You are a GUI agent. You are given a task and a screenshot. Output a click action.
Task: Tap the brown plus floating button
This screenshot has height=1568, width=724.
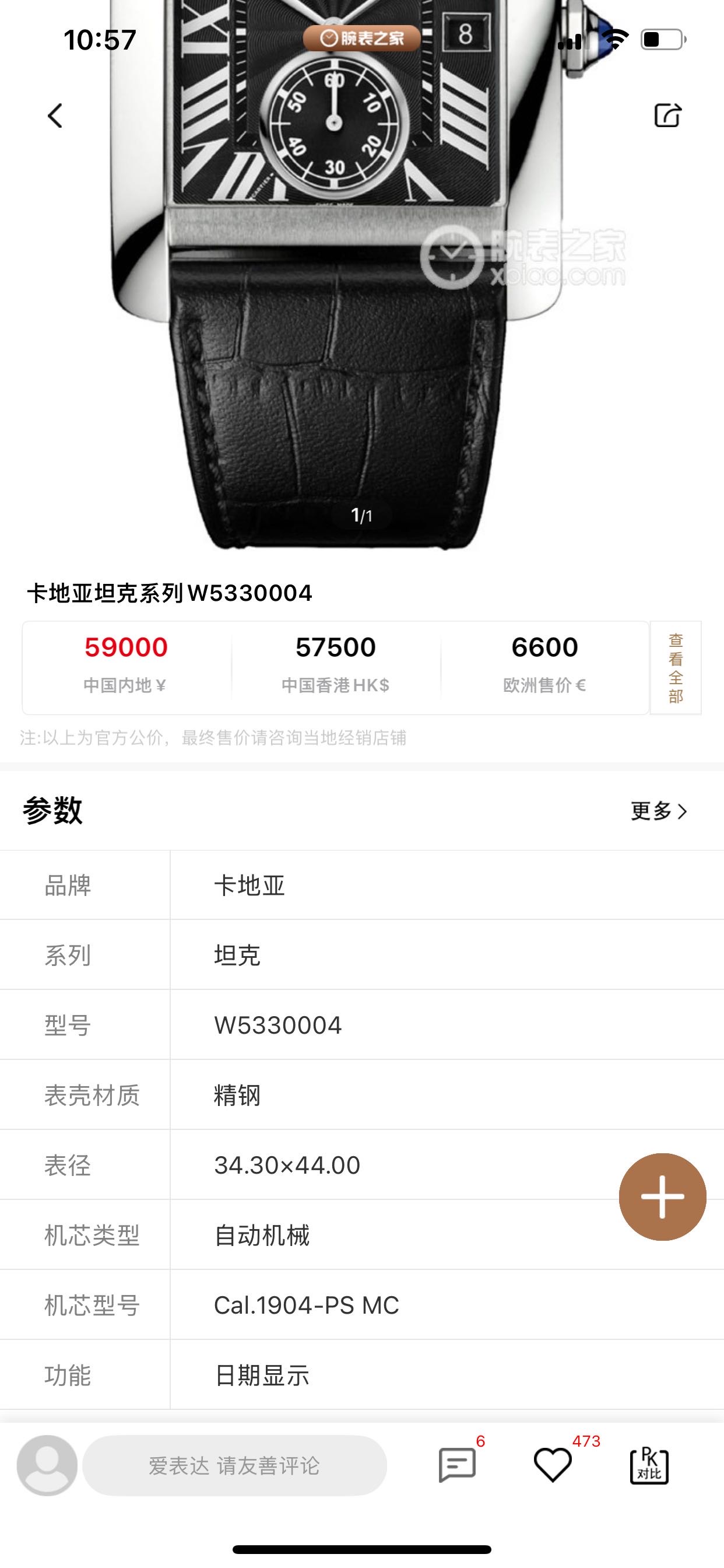pyautogui.click(x=662, y=1196)
